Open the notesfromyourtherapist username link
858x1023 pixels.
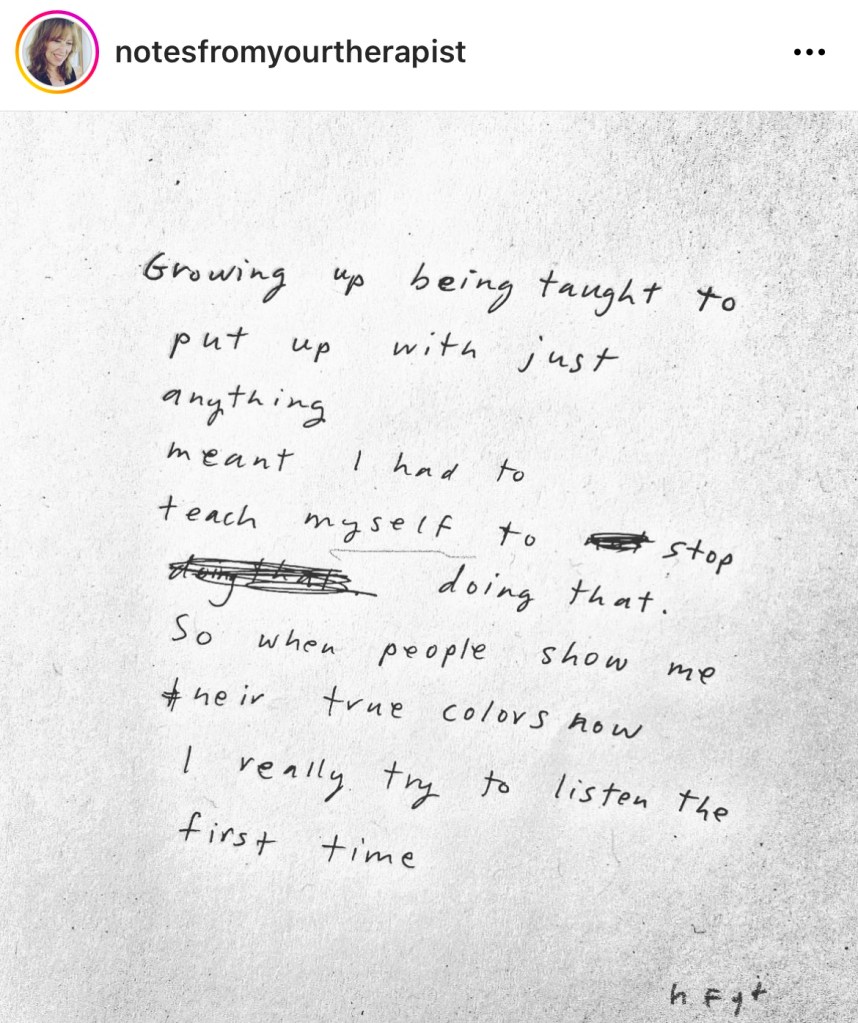tap(290, 52)
